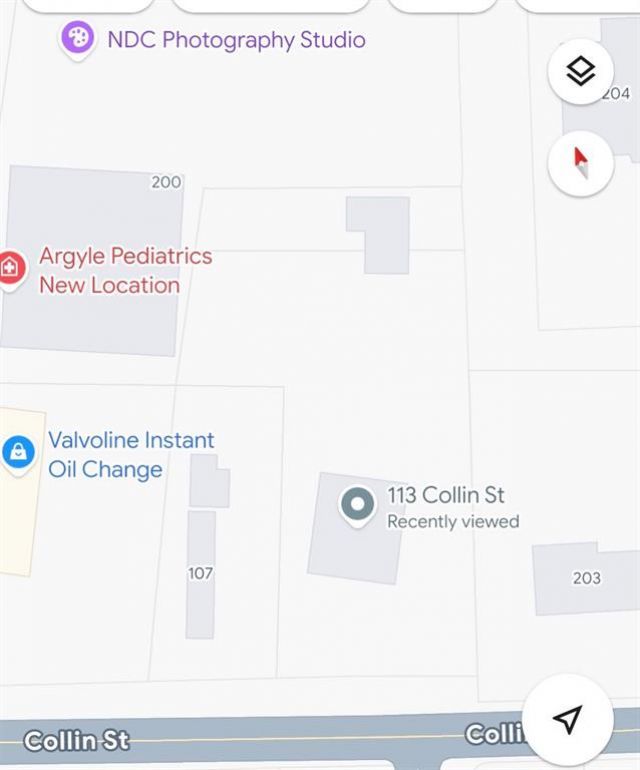Tap the compass to reset orientation
Image resolution: width=640 pixels, height=770 pixels.
pos(581,162)
